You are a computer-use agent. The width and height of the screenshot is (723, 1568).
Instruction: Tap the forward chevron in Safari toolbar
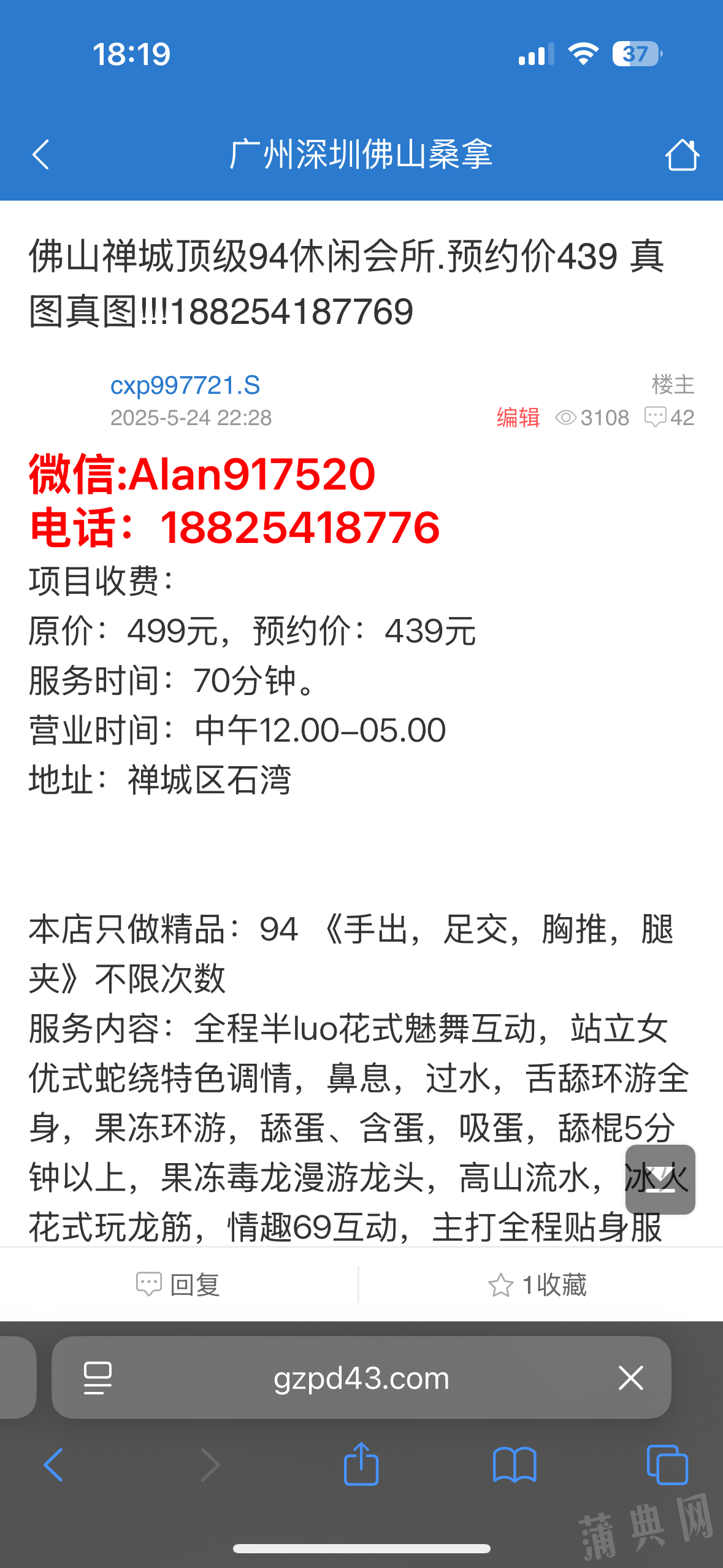click(208, 1463)
